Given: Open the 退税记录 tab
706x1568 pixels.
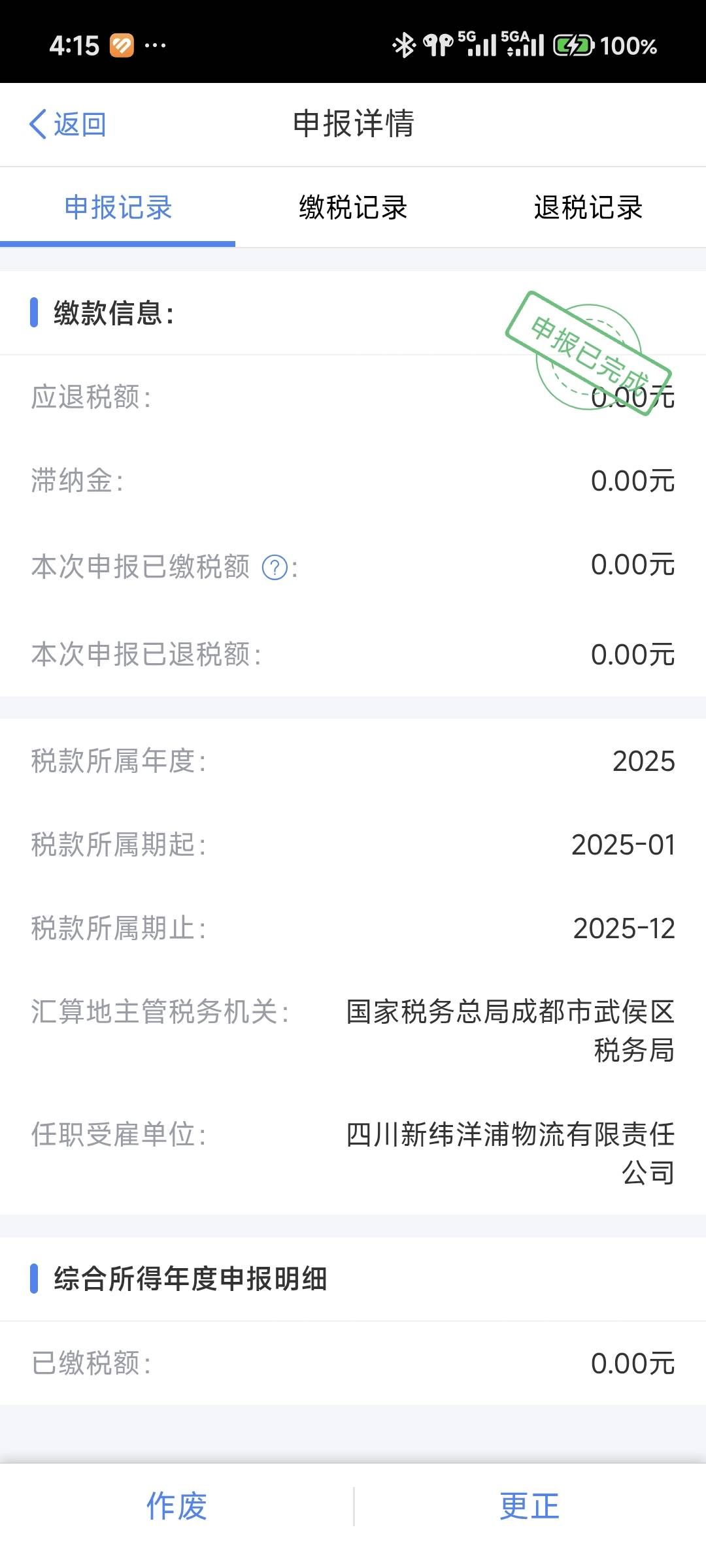Looking at the screenshot, I should click(x=588, y=208).
